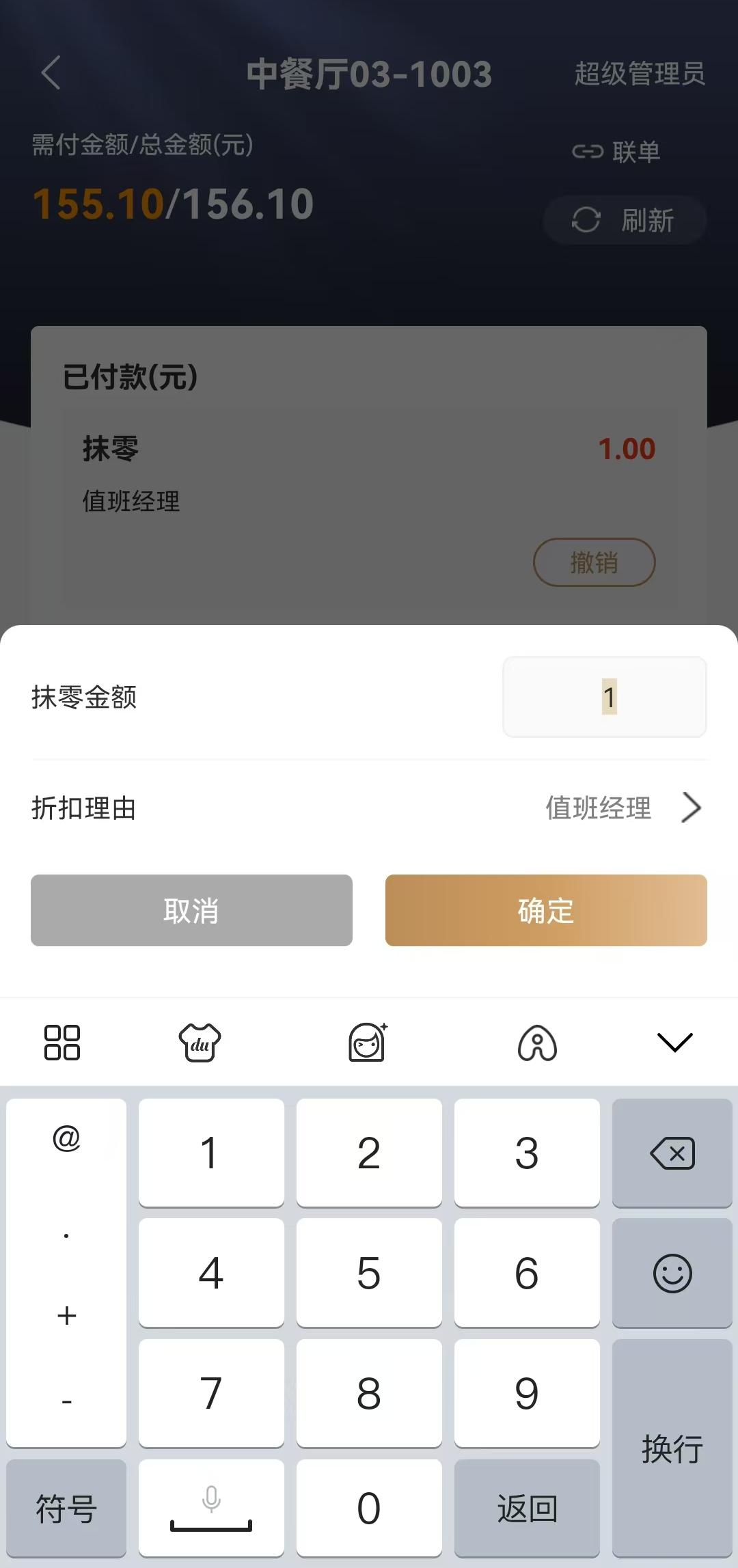Image resolution: width=738 pixels, height=1568 pixels.
Task: Open the keyboard's four-square menu icon
Action: coord(62,1043)
